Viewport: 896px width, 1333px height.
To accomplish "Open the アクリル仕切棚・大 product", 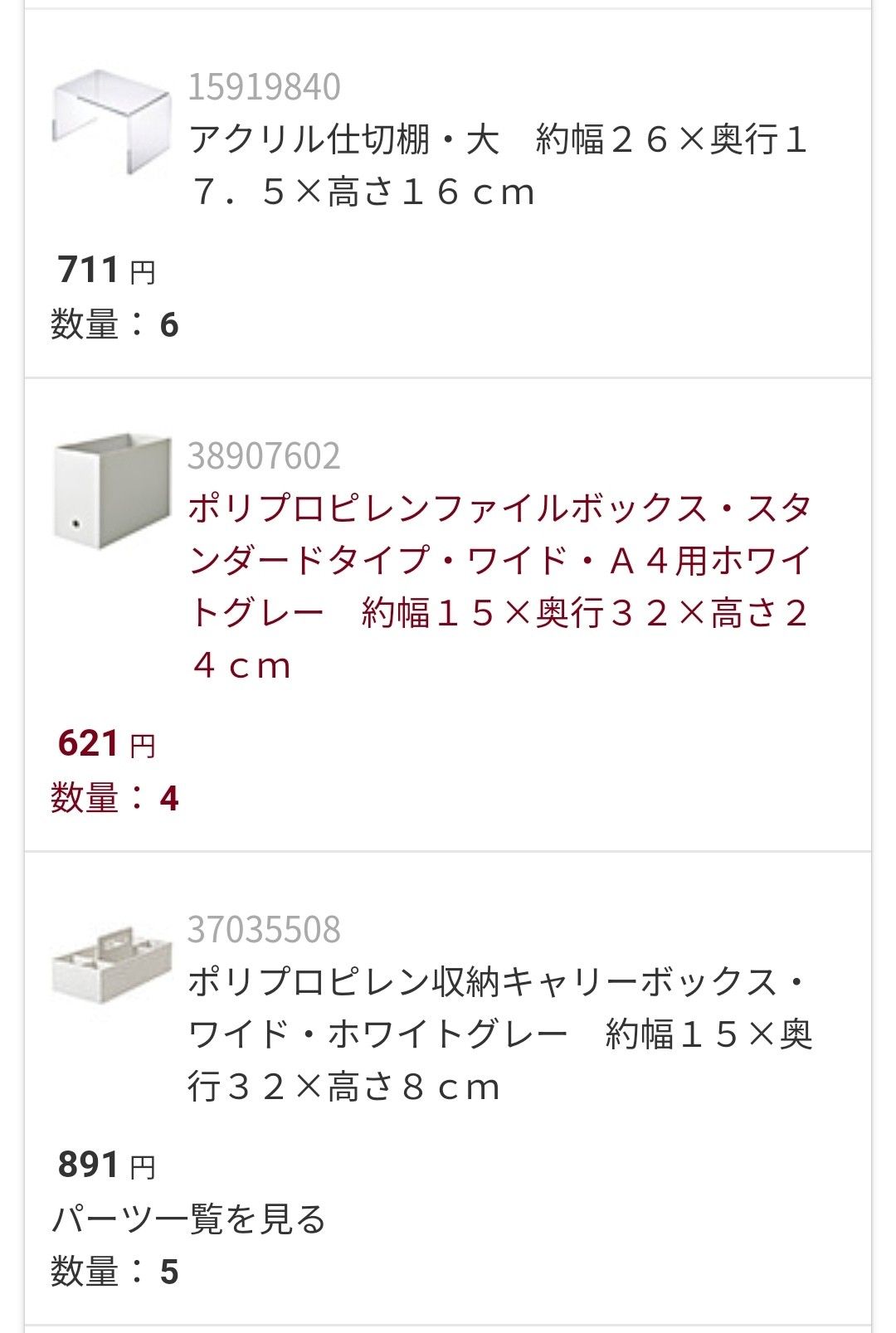I will pyautogui.click(x=498, y=165).
